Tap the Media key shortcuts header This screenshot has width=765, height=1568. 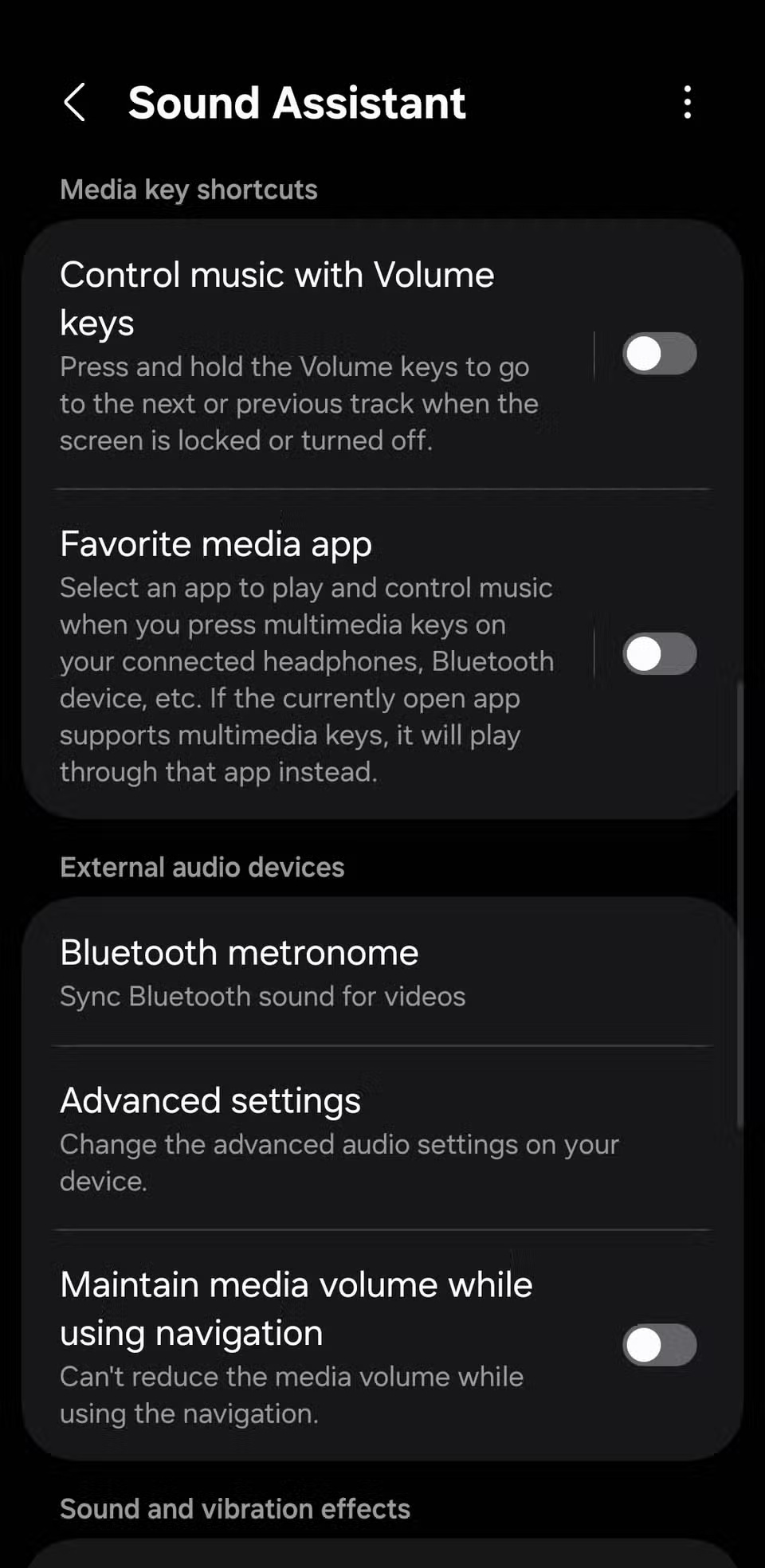pos(188,189)
